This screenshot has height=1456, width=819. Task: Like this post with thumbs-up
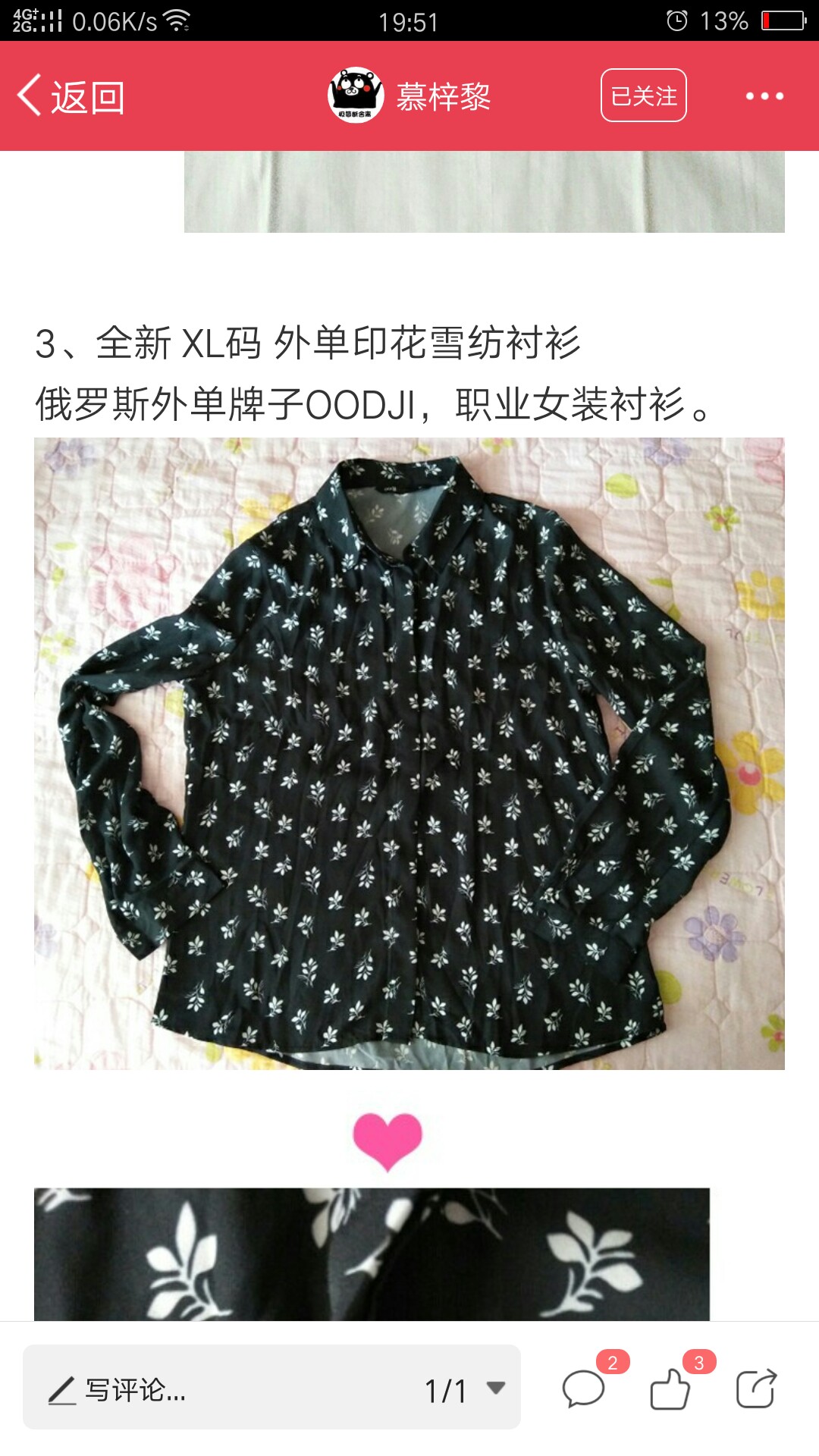(x=670, y=1389)
